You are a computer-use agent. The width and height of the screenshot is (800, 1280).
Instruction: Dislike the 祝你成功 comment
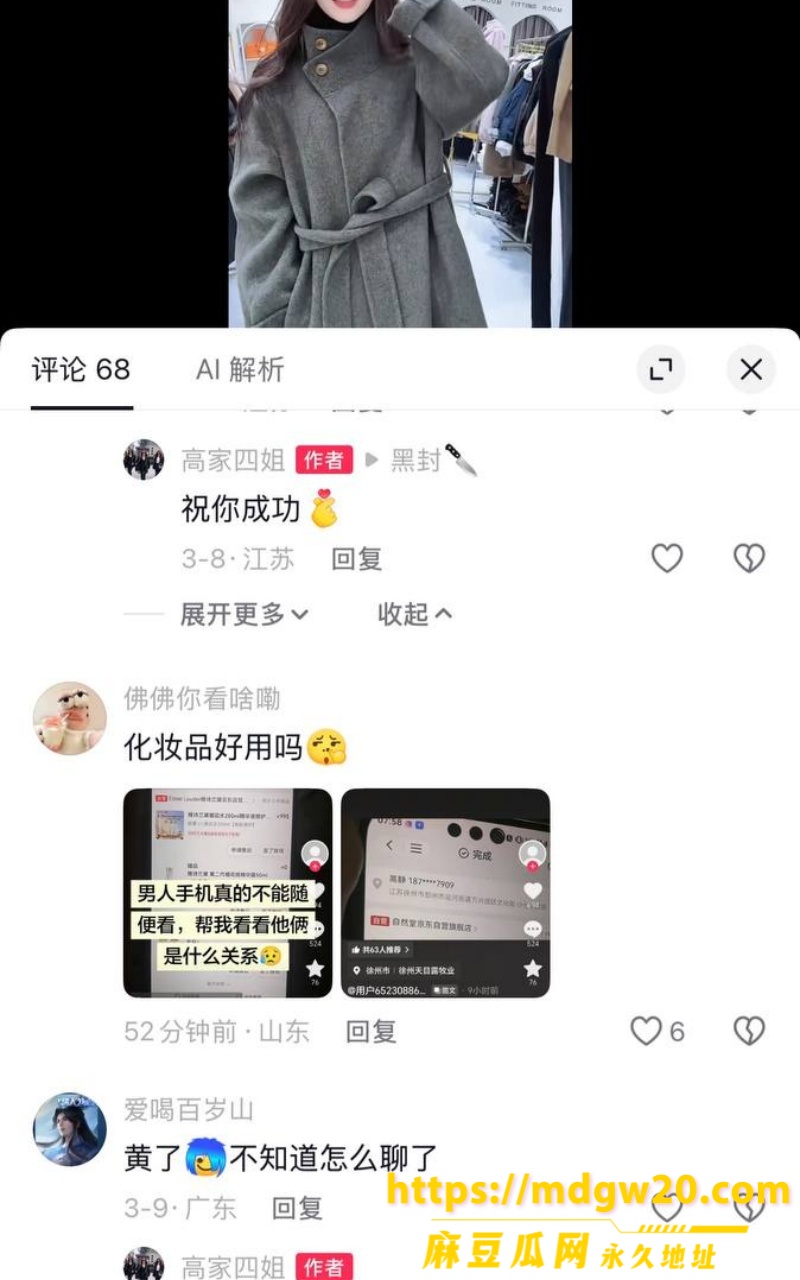pyautogui.click(x=749, y=558)
